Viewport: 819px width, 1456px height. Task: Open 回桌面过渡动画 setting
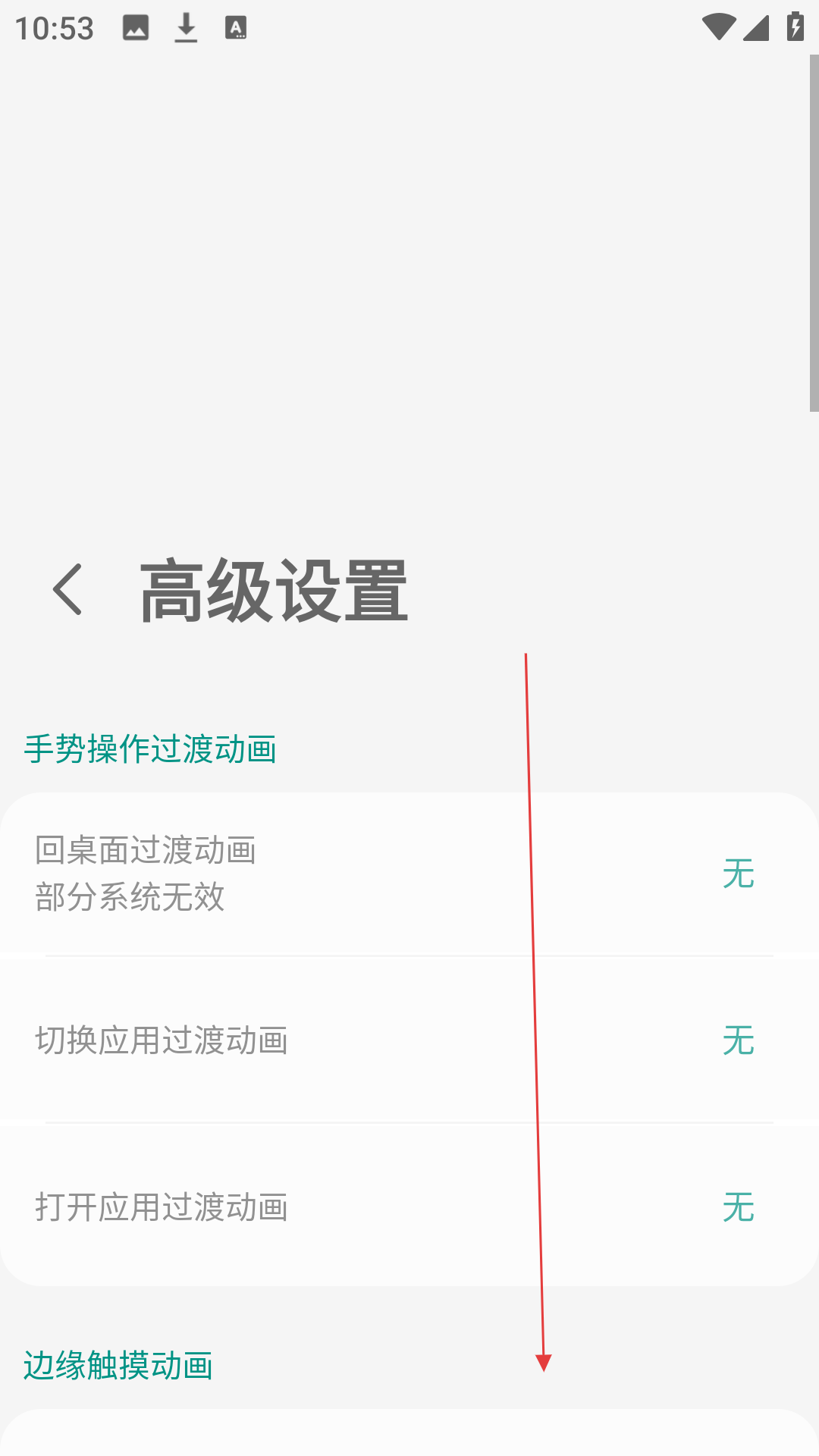(x=409, y=874)
